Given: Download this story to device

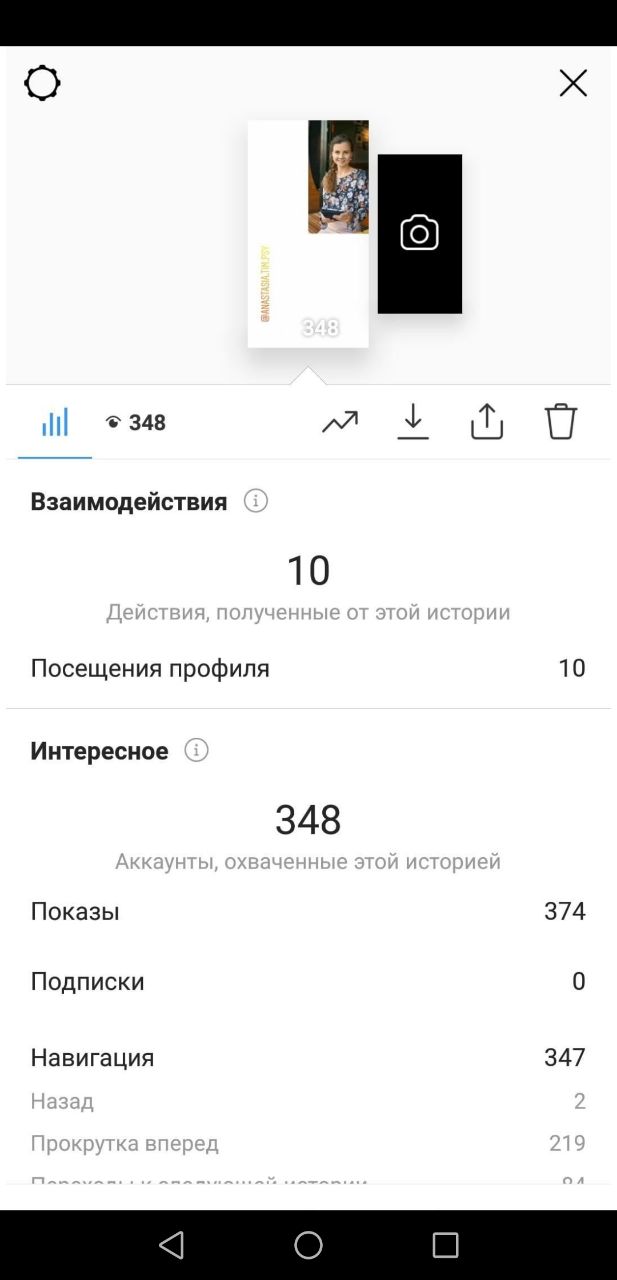Looking at the screenshot, I should pyautogui.click(x=413, y=422).
